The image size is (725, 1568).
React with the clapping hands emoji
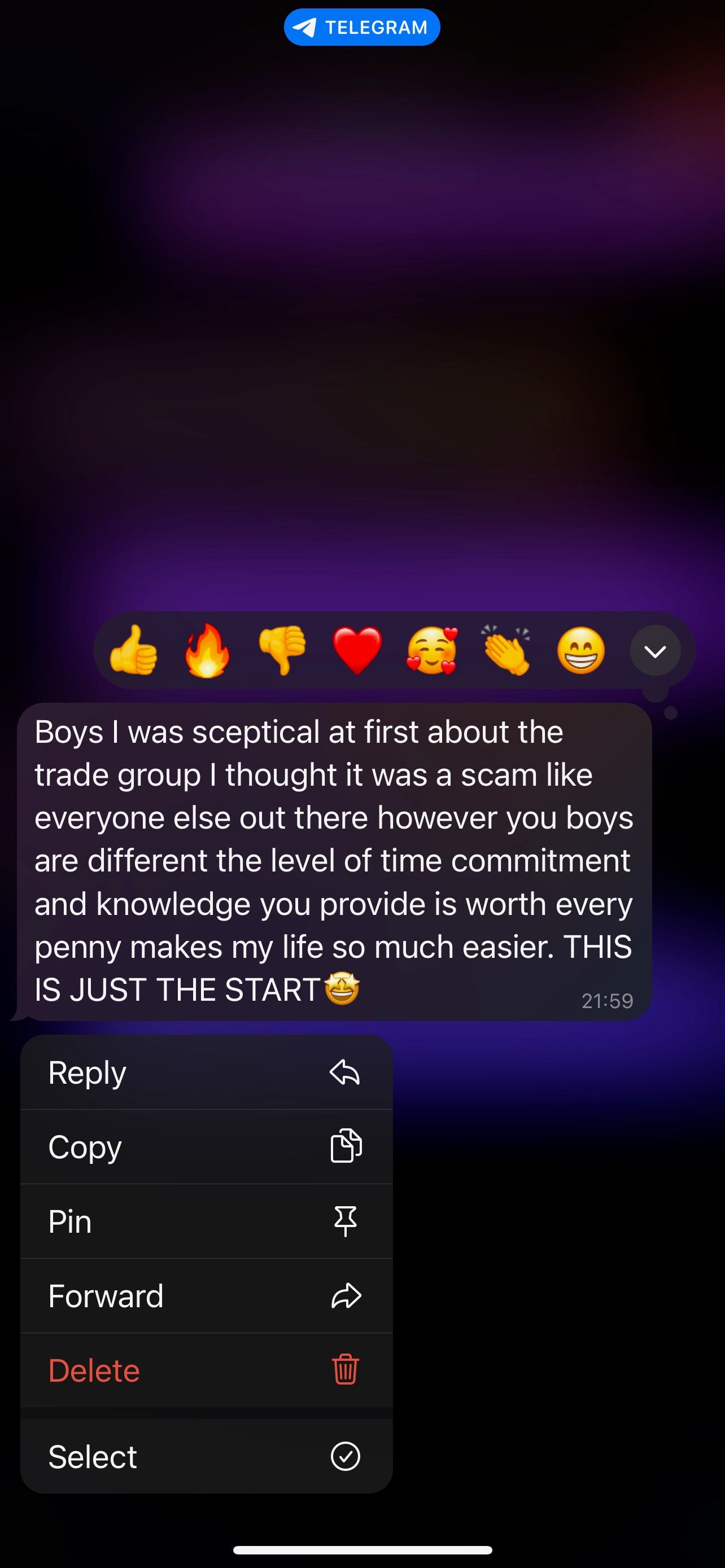(506, 651)
